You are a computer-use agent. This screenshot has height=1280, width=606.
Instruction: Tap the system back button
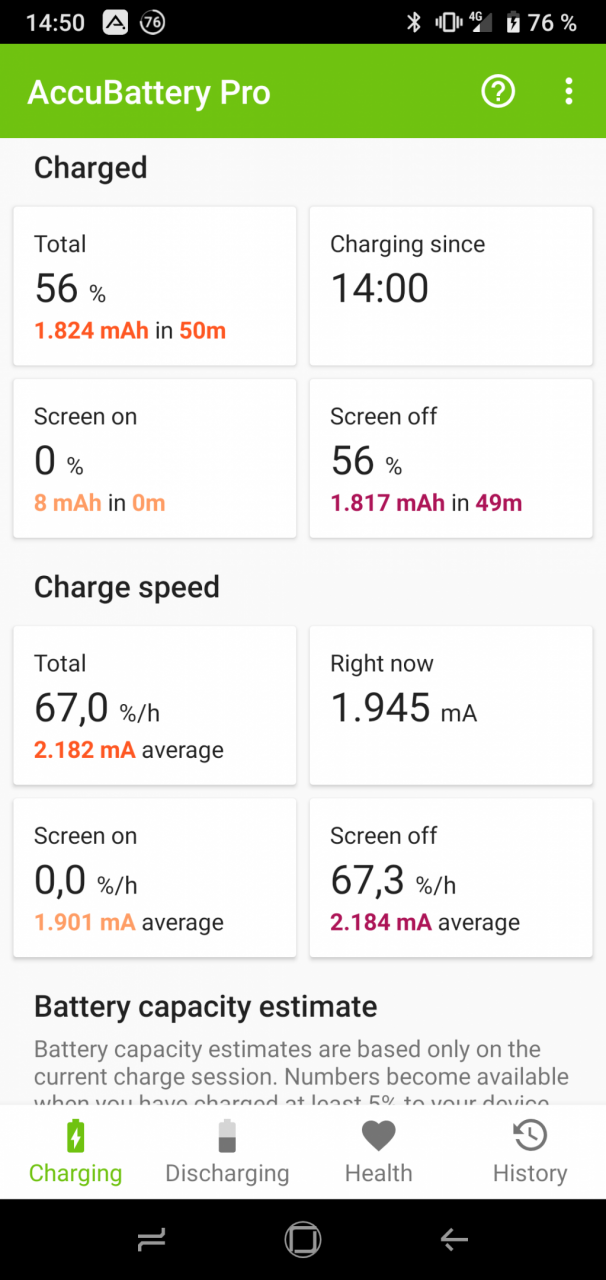[454, 1240]
